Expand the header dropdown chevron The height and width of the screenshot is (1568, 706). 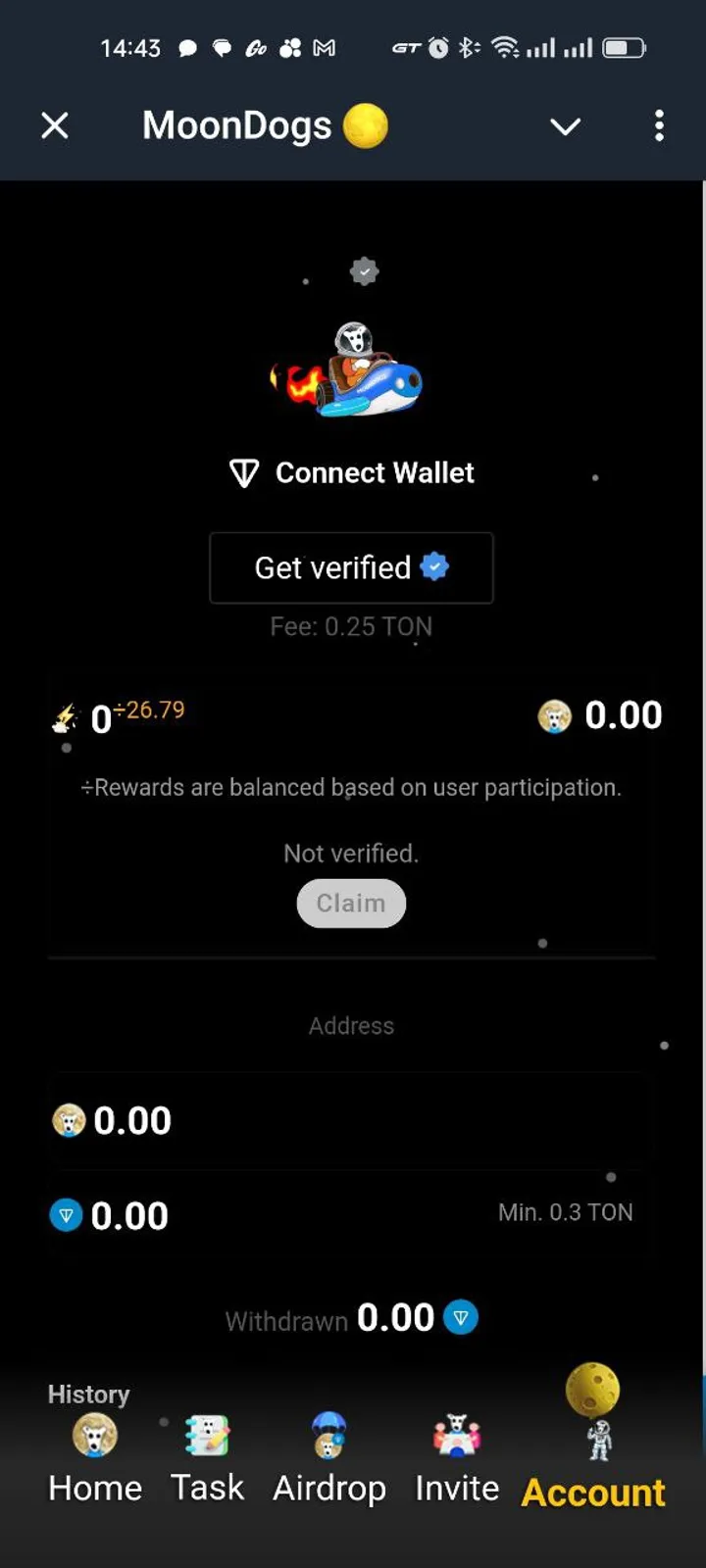tap(565, 126)
